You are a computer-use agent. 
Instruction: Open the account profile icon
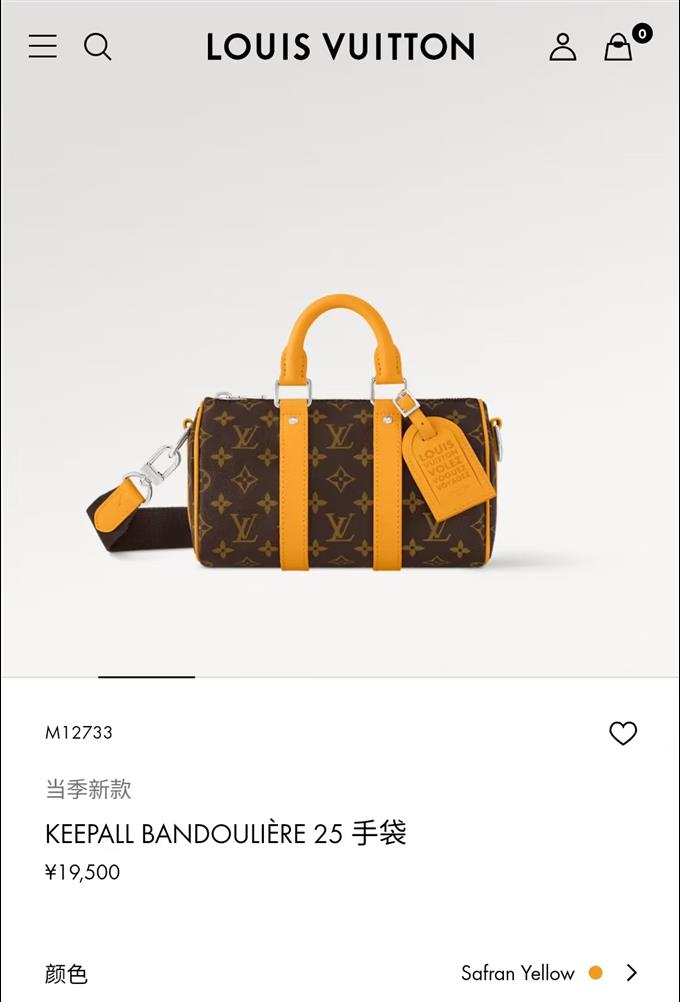(563, 47)
